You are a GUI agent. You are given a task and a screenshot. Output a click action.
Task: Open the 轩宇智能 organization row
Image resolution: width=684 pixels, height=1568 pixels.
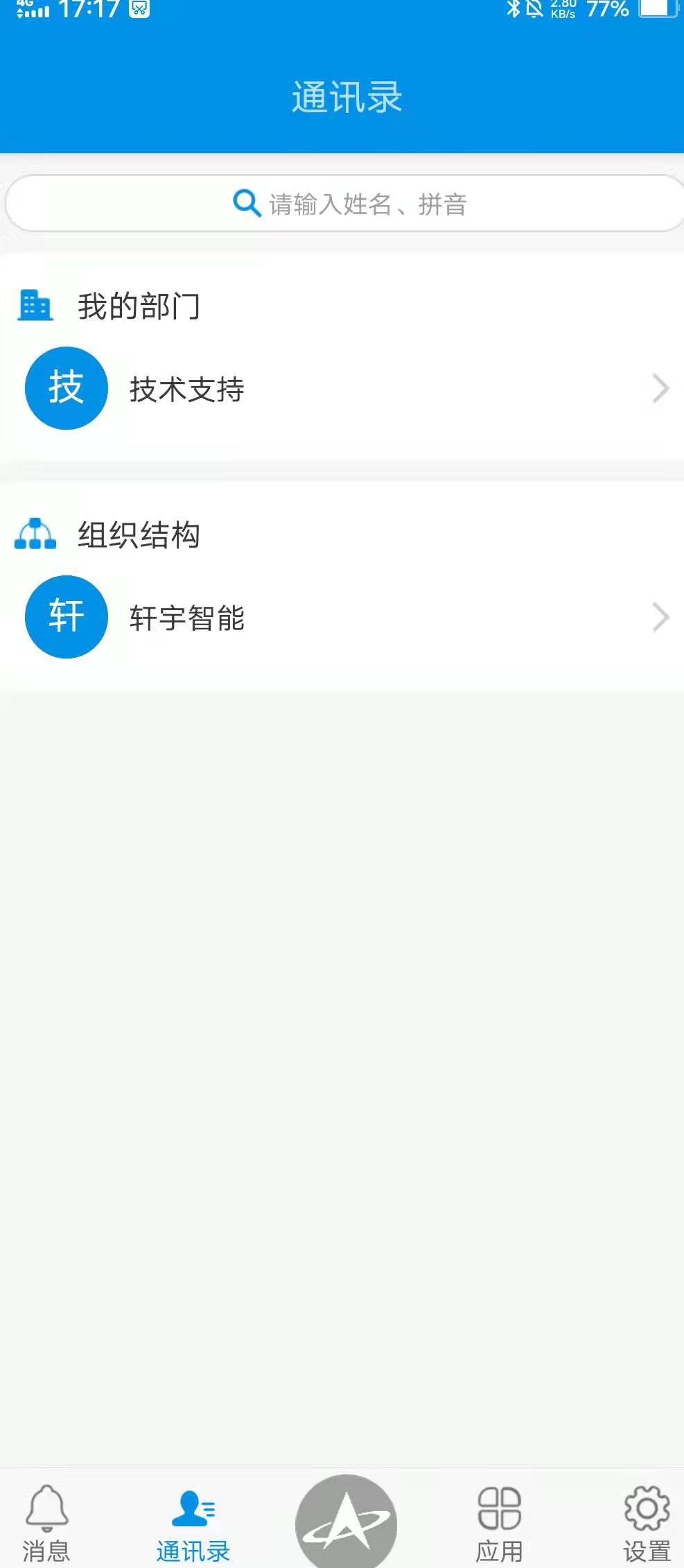pos(342,617)
